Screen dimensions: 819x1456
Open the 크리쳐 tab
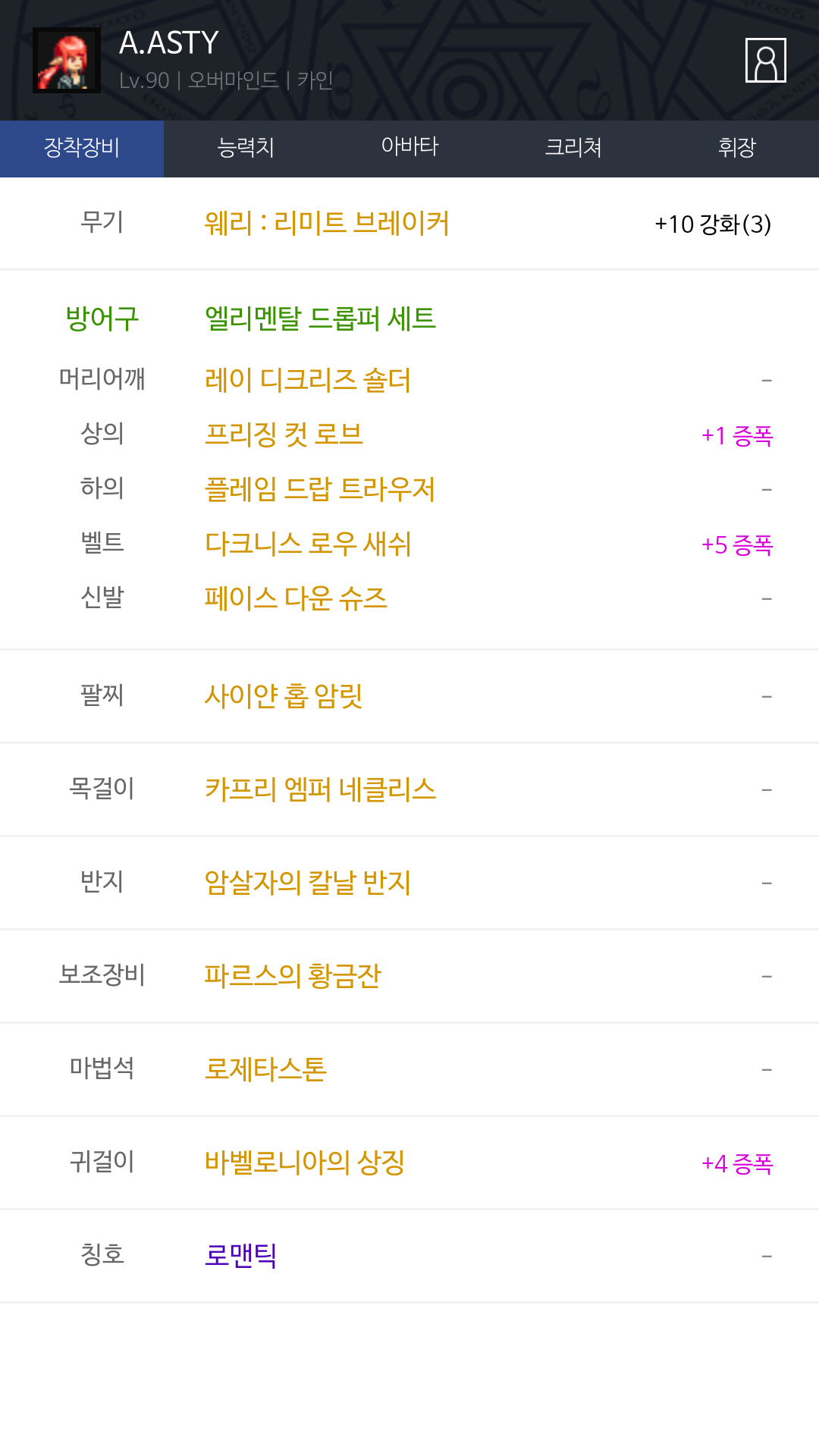pos(573,149)
